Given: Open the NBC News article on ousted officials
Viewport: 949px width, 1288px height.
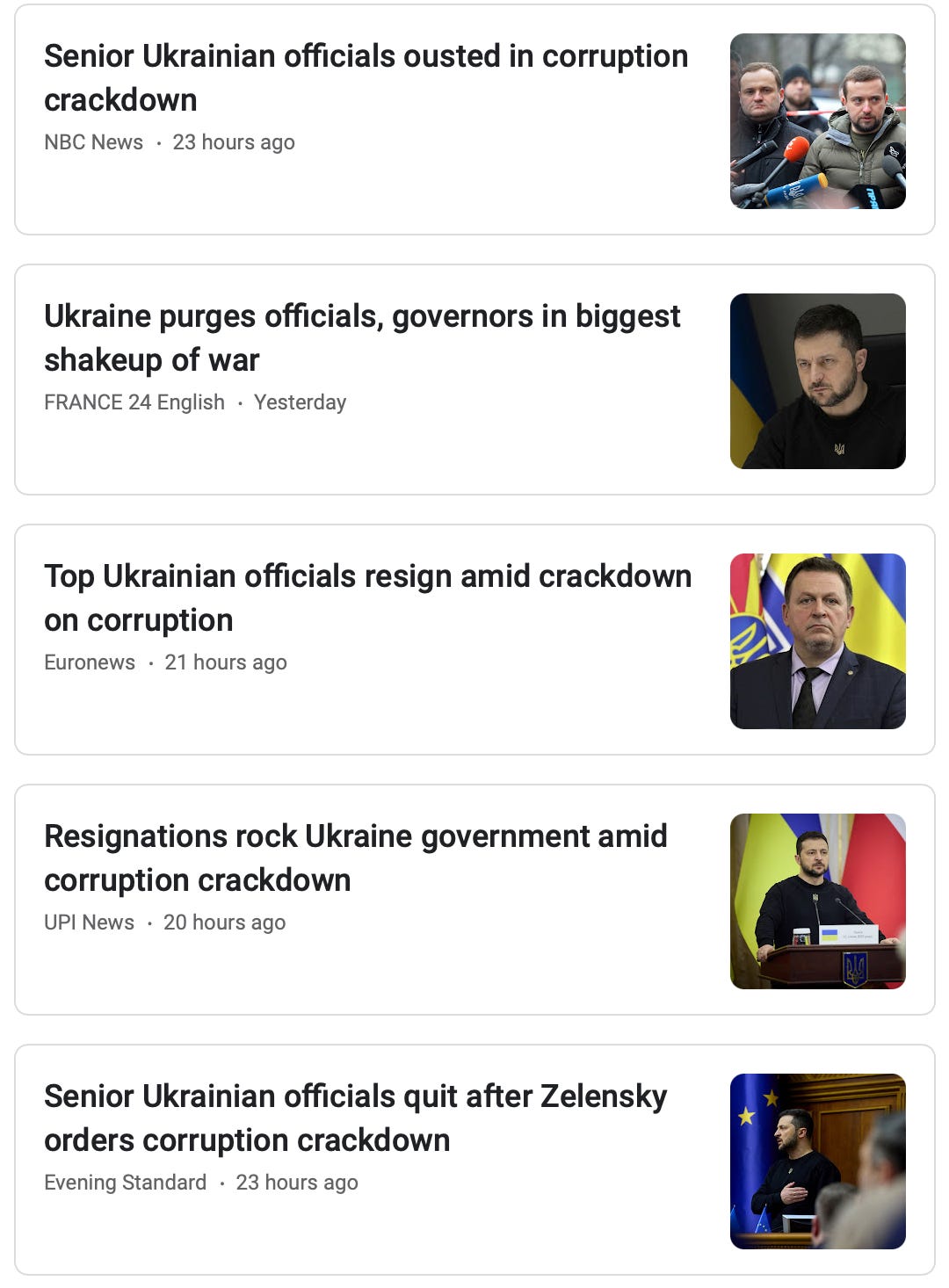Looking at the screenshot, I should [x=474, y=120].
